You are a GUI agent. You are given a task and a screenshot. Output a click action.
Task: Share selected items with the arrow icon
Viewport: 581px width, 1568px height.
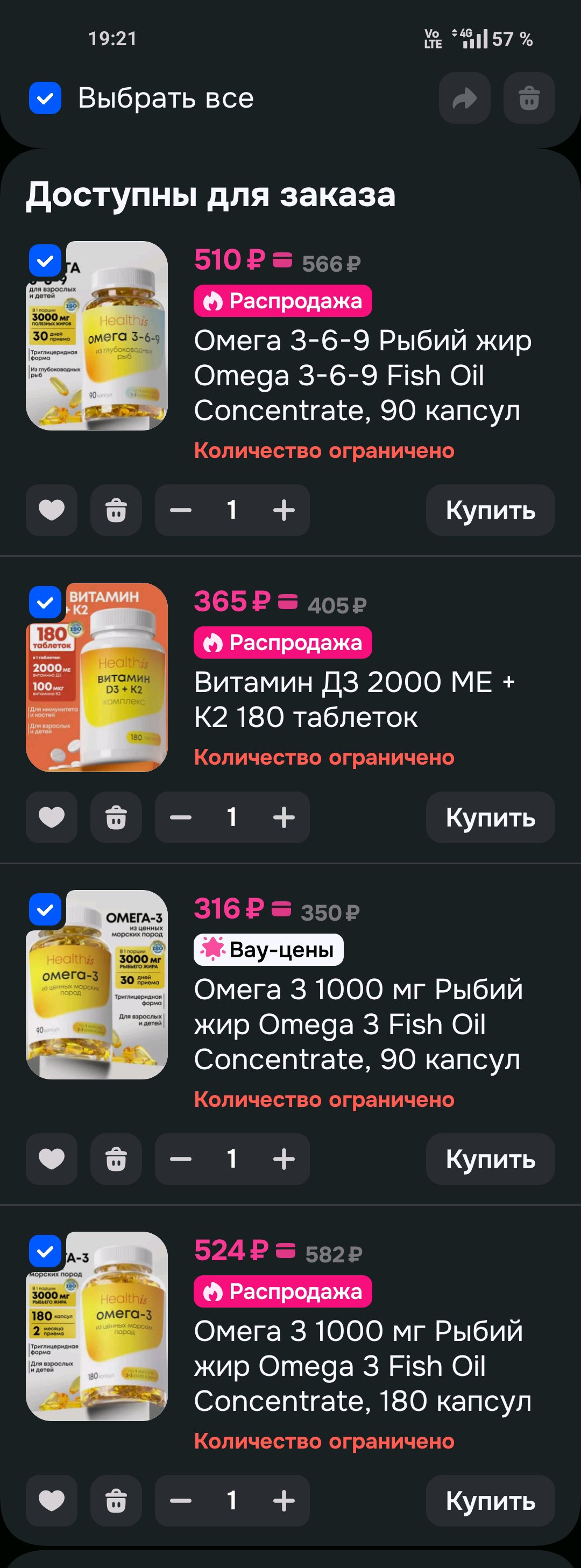pos(464,98)
